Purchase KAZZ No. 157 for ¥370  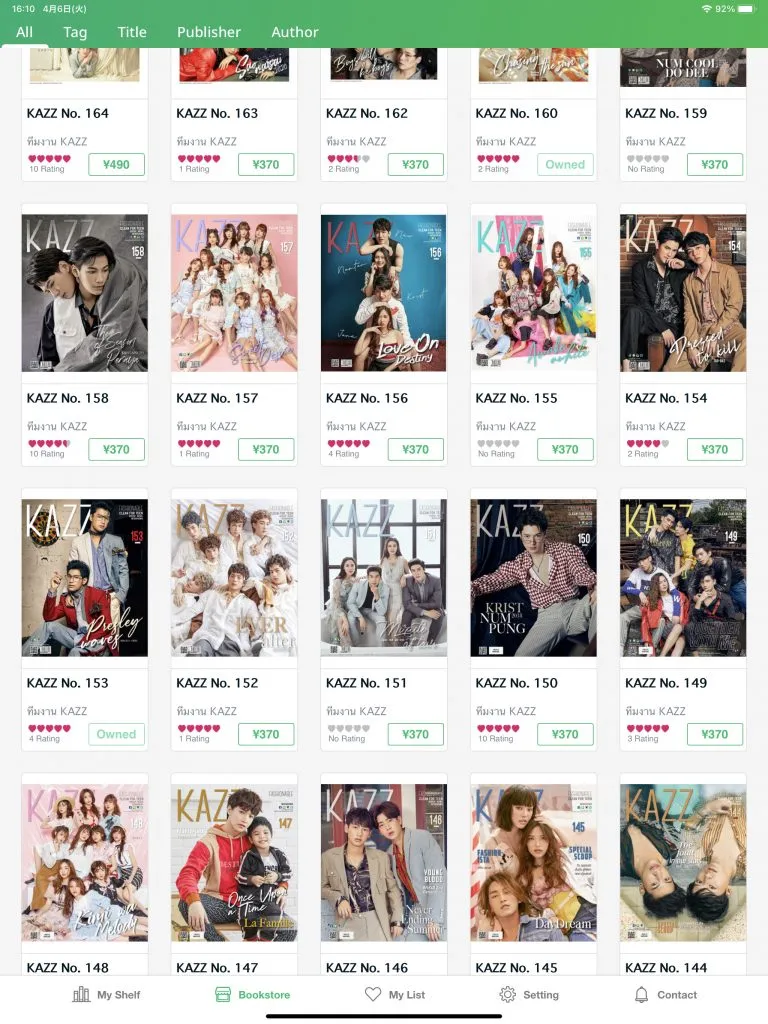coord(266,450)
